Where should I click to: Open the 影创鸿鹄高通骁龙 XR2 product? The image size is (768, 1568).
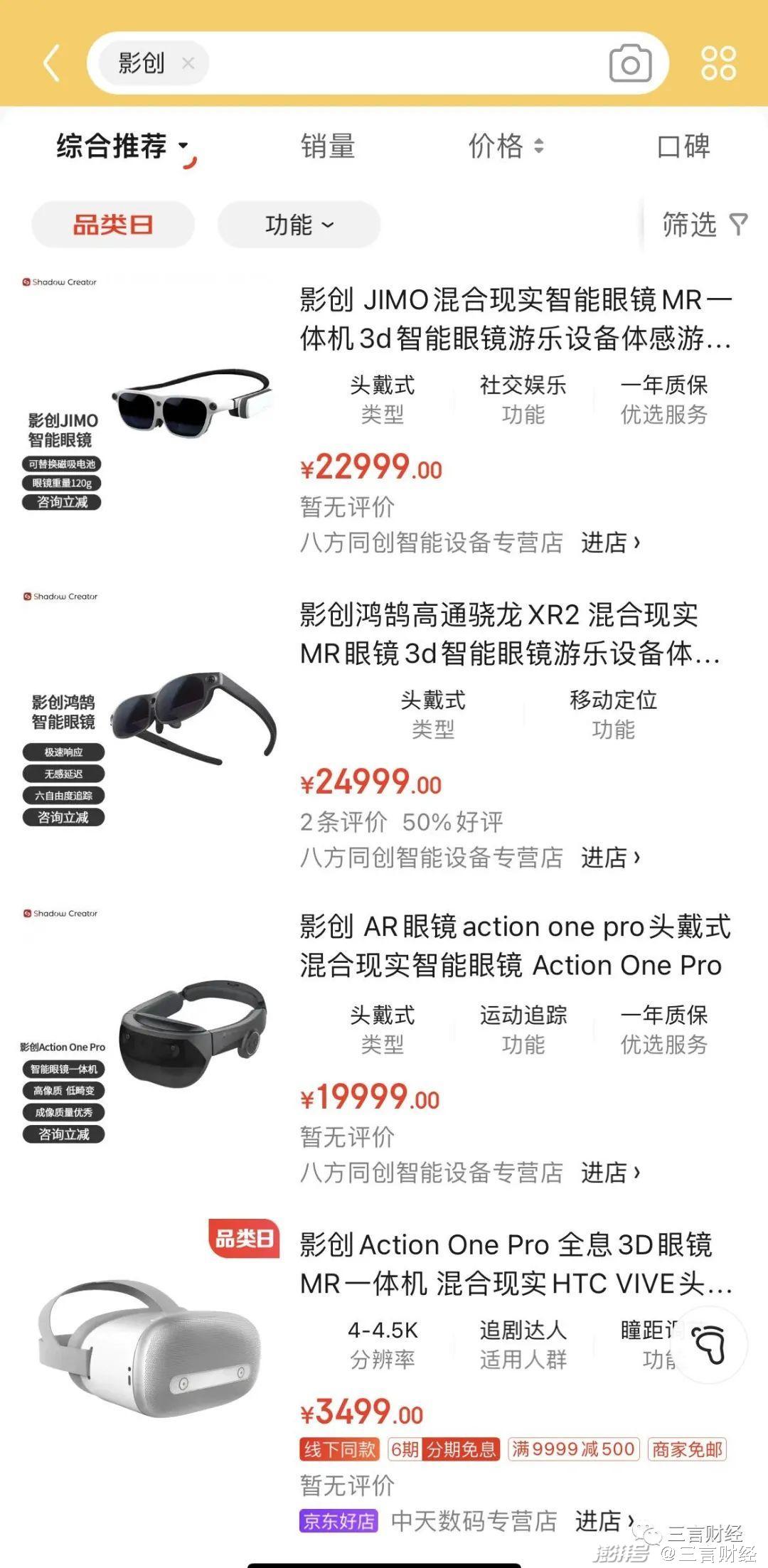click(x=509, y=634)
